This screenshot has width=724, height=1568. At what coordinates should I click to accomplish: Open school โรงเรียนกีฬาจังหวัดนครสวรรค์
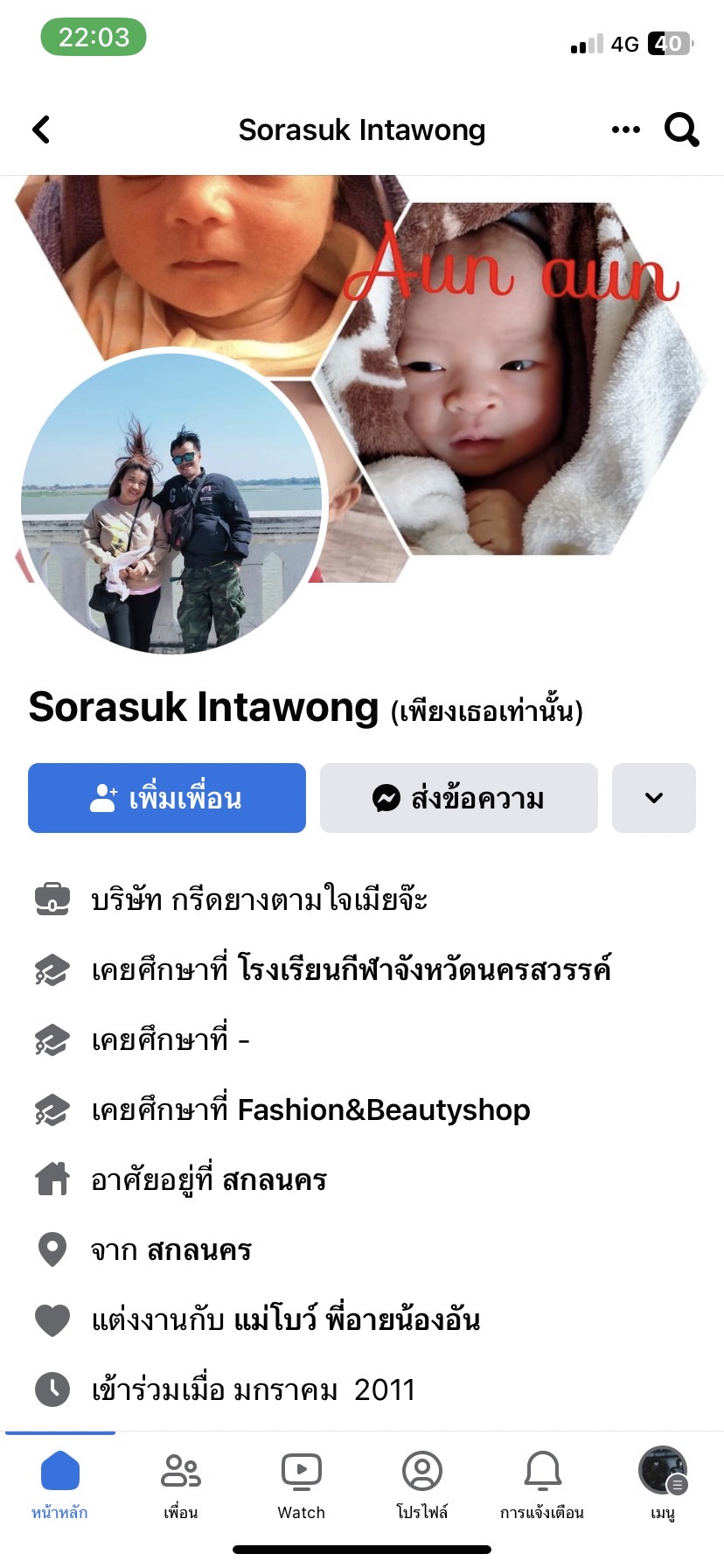tap(424, 969)
